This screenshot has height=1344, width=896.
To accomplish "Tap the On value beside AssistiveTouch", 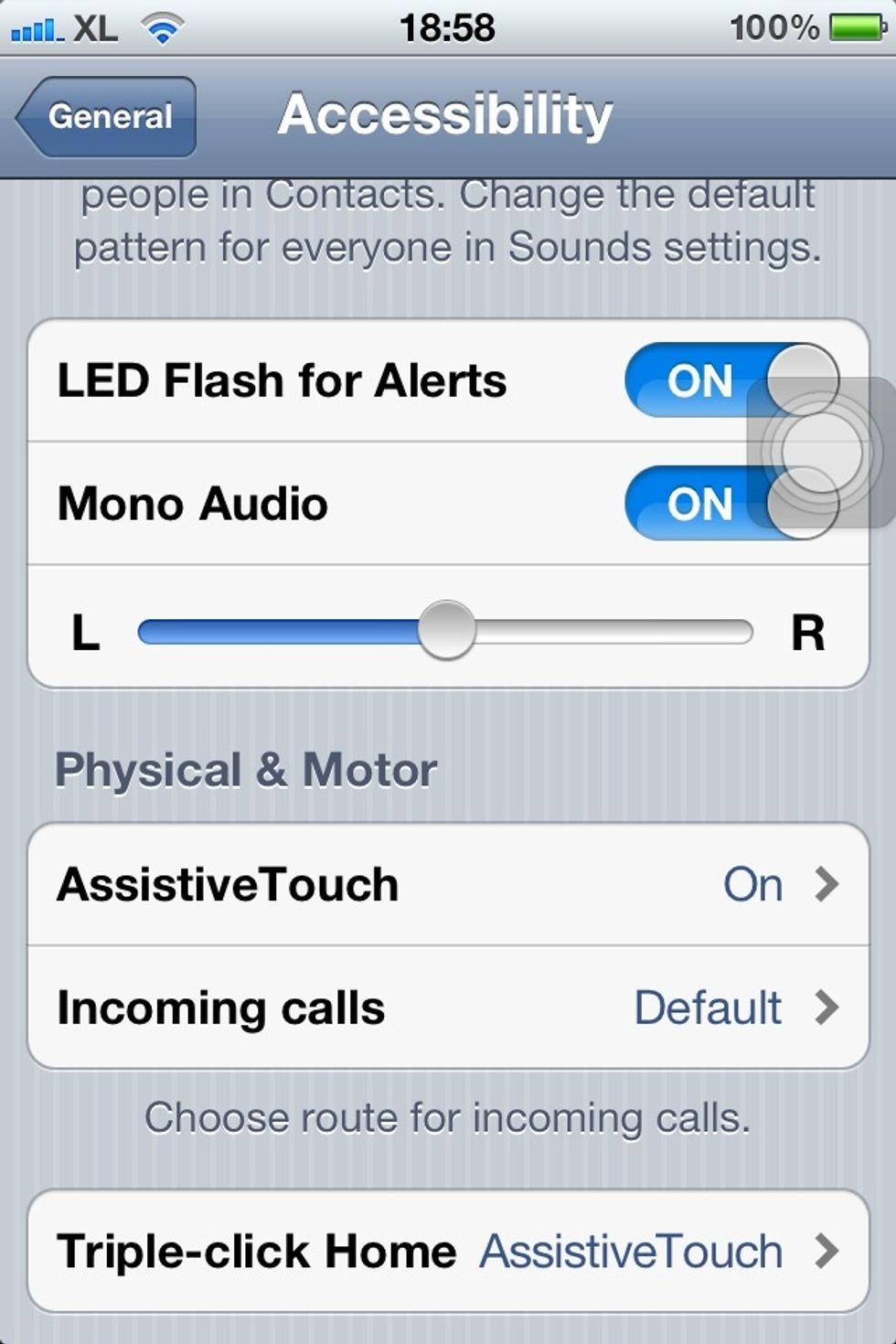I will coord(753,883).
